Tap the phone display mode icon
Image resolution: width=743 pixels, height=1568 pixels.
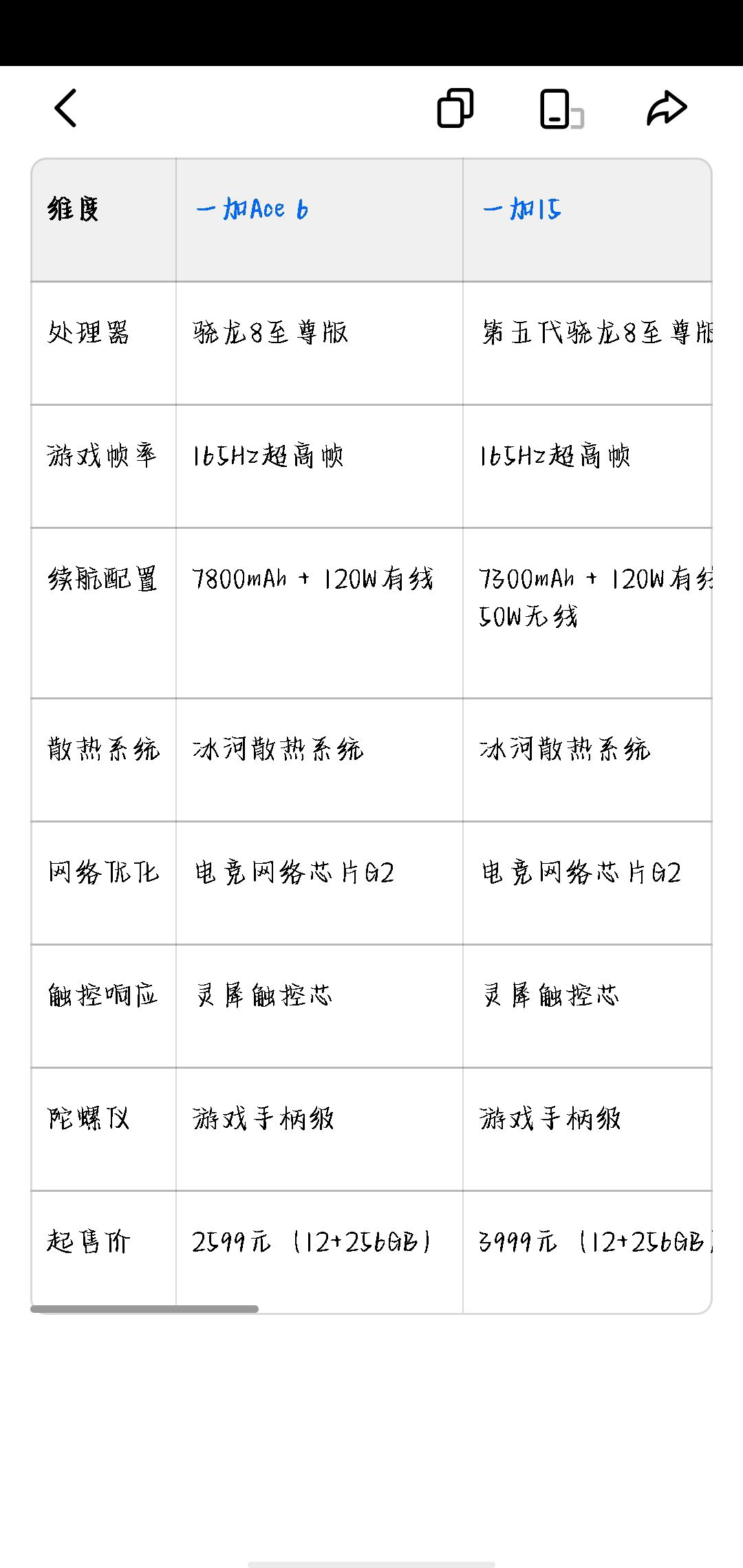561,109
